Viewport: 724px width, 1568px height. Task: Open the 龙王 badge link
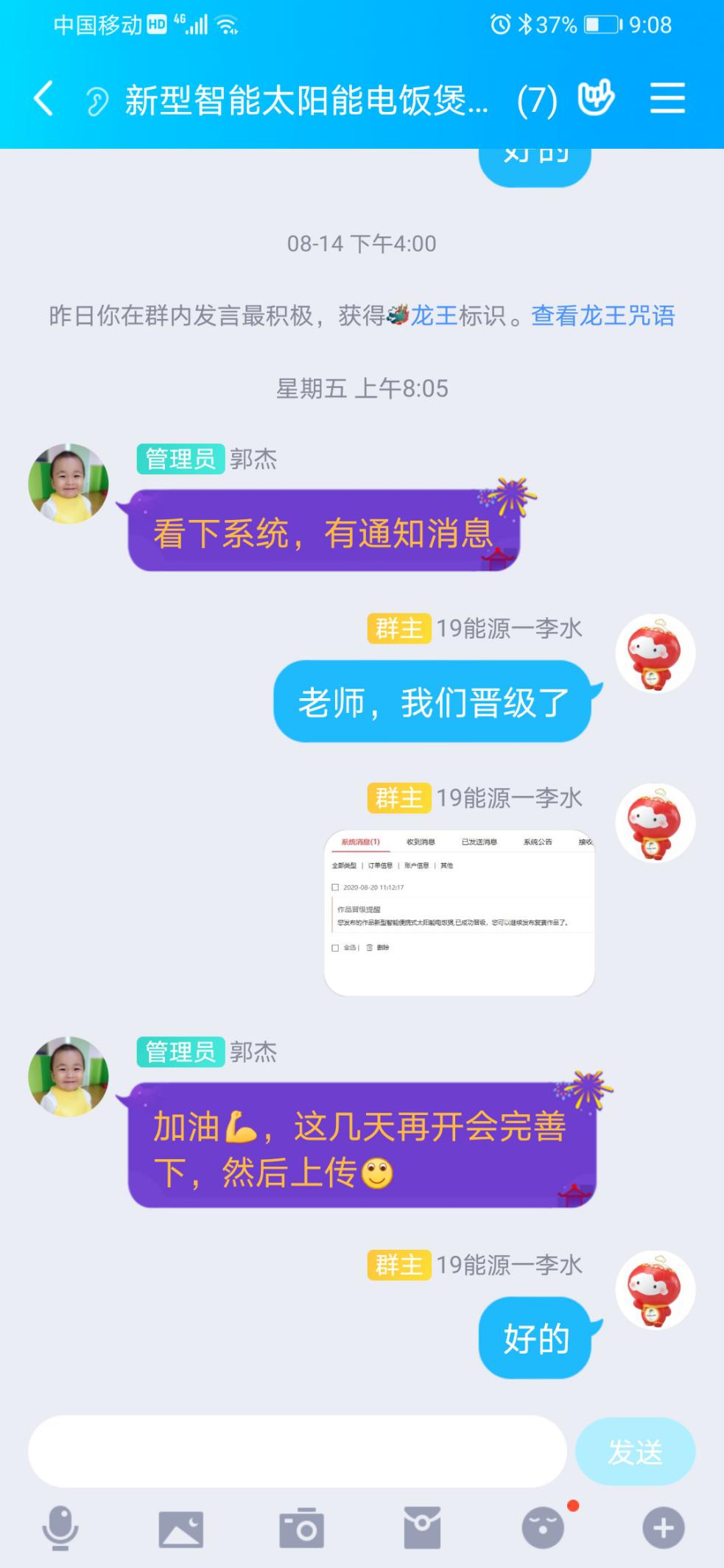point(433,316)
